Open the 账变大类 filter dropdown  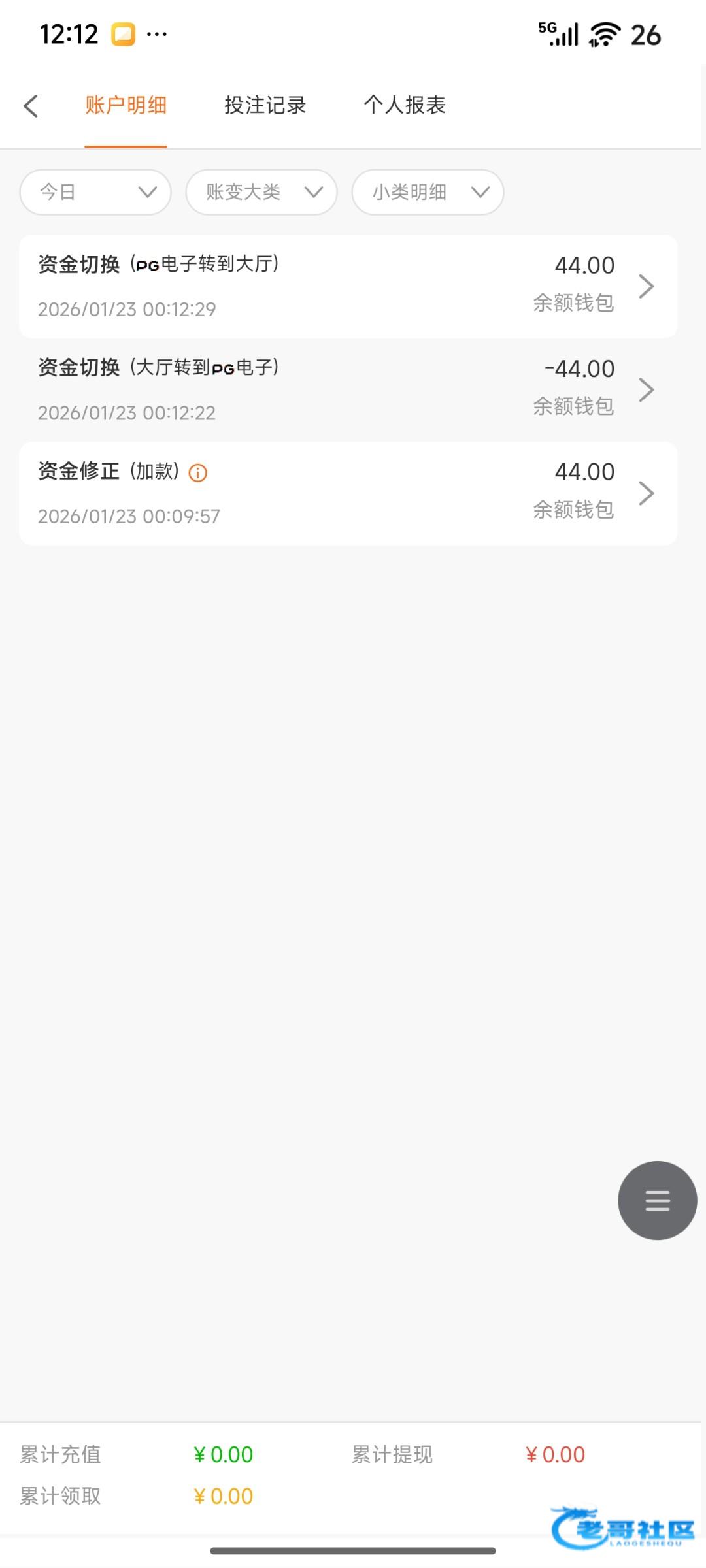261,192
